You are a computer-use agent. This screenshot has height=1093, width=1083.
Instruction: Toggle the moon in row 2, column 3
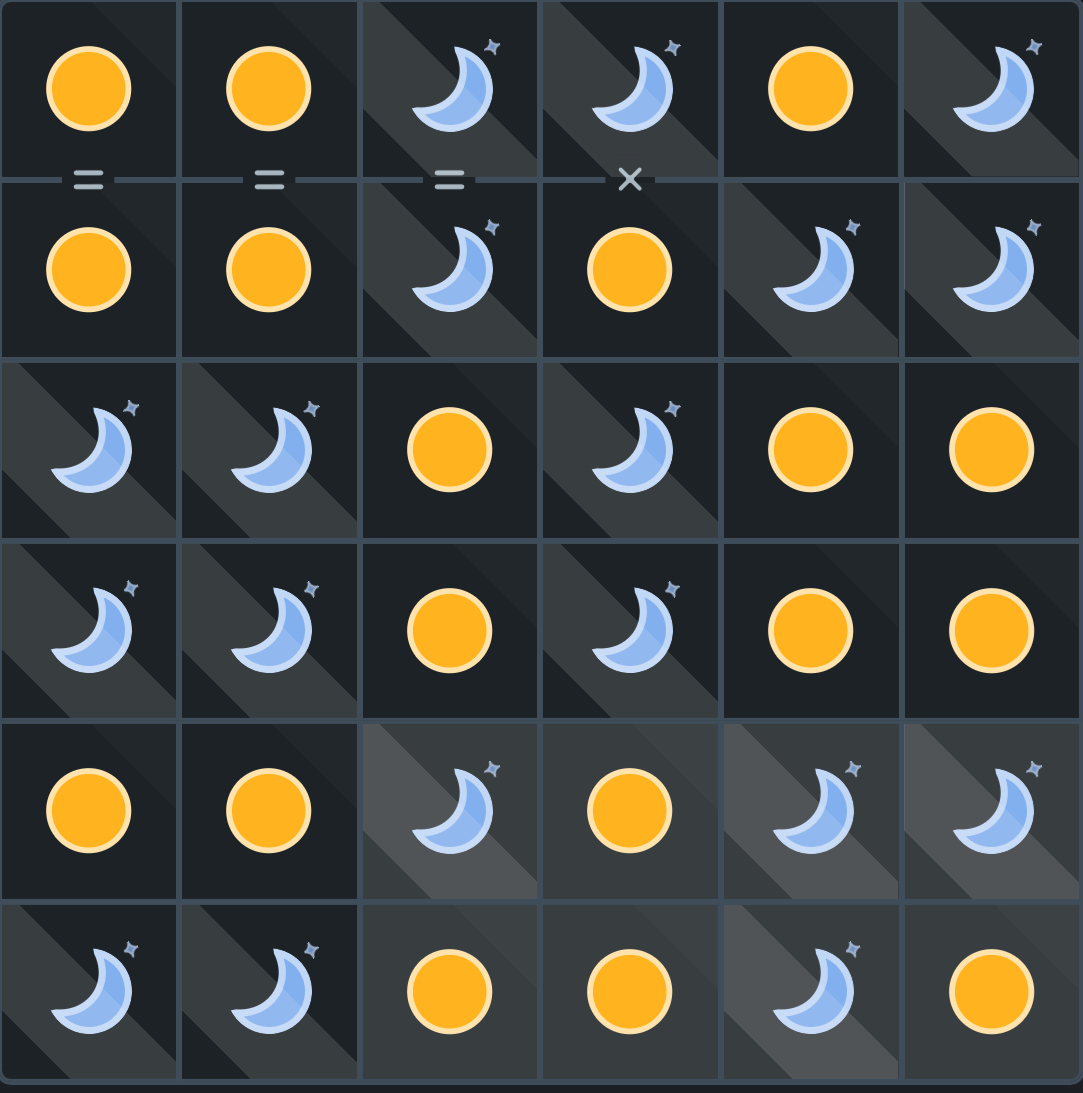(x=450, y=270)
